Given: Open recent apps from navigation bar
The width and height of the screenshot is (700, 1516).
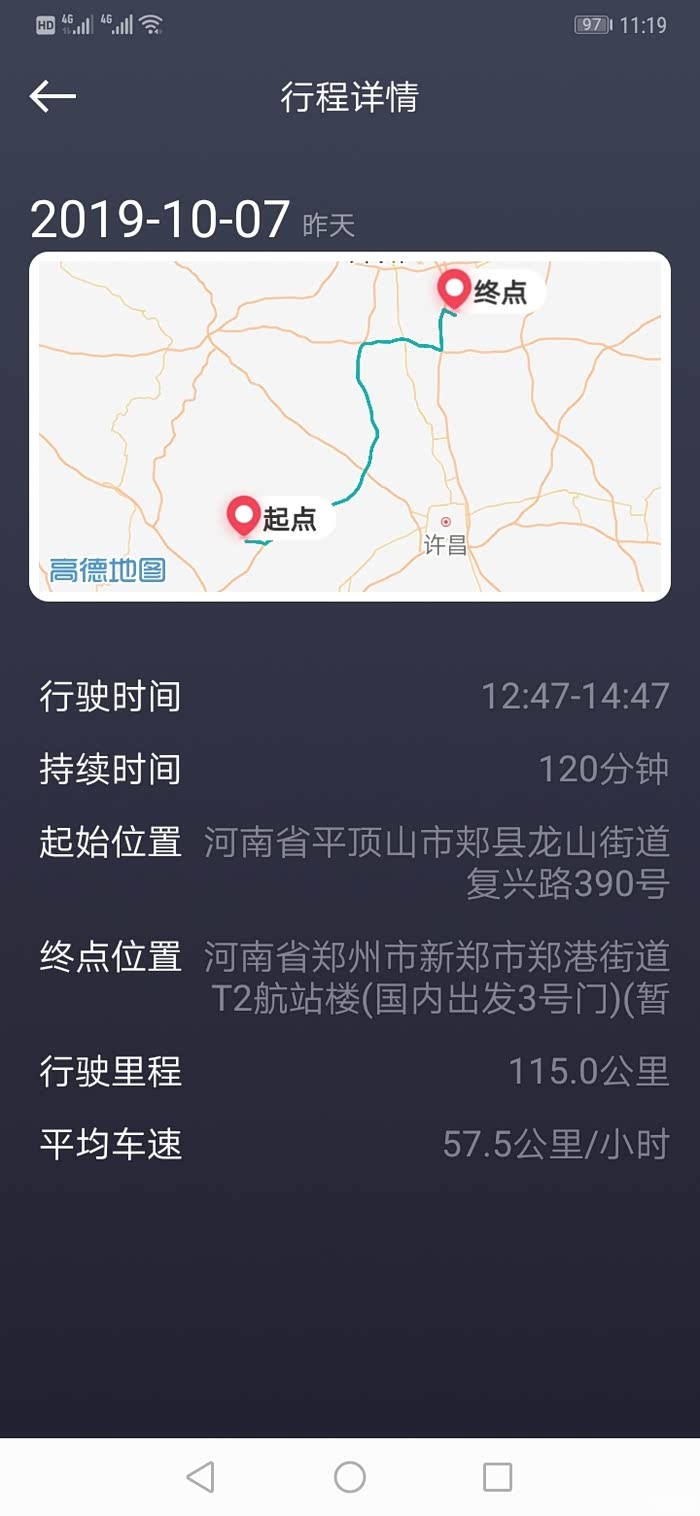Looking at the screenshot, I should click(x=497, y=1476).
